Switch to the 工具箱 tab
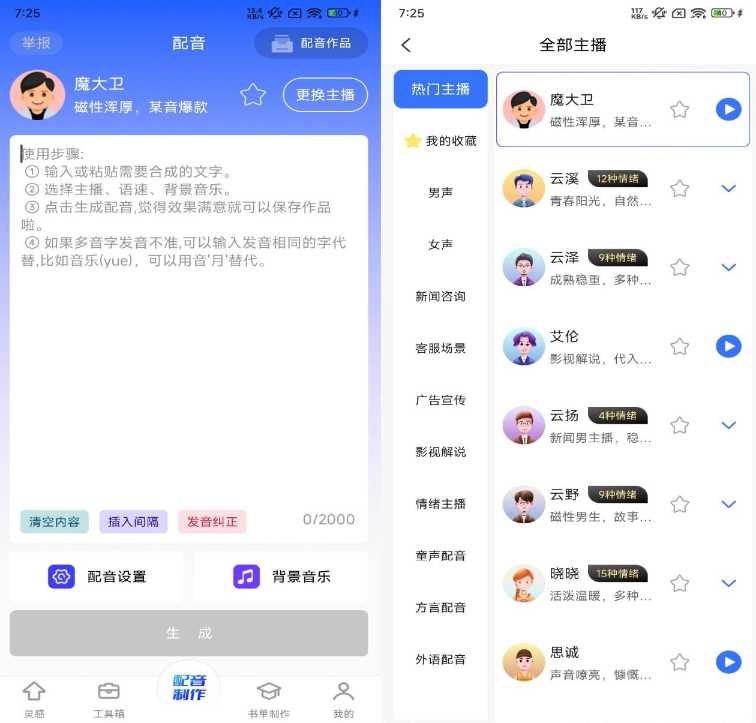The image size is (756, 723). click(109, 699)
